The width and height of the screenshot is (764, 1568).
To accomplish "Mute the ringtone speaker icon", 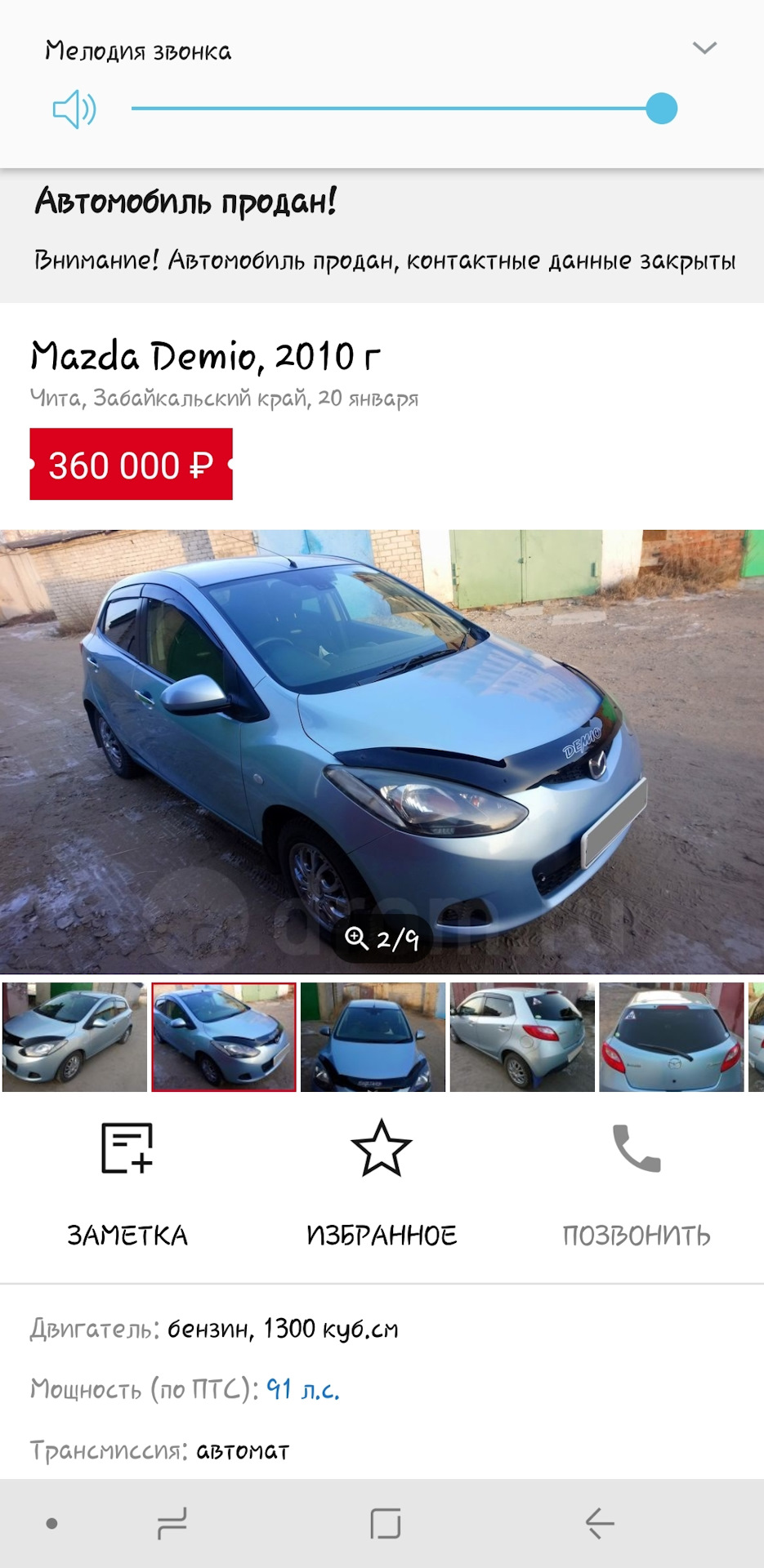I will click(74, 109).
